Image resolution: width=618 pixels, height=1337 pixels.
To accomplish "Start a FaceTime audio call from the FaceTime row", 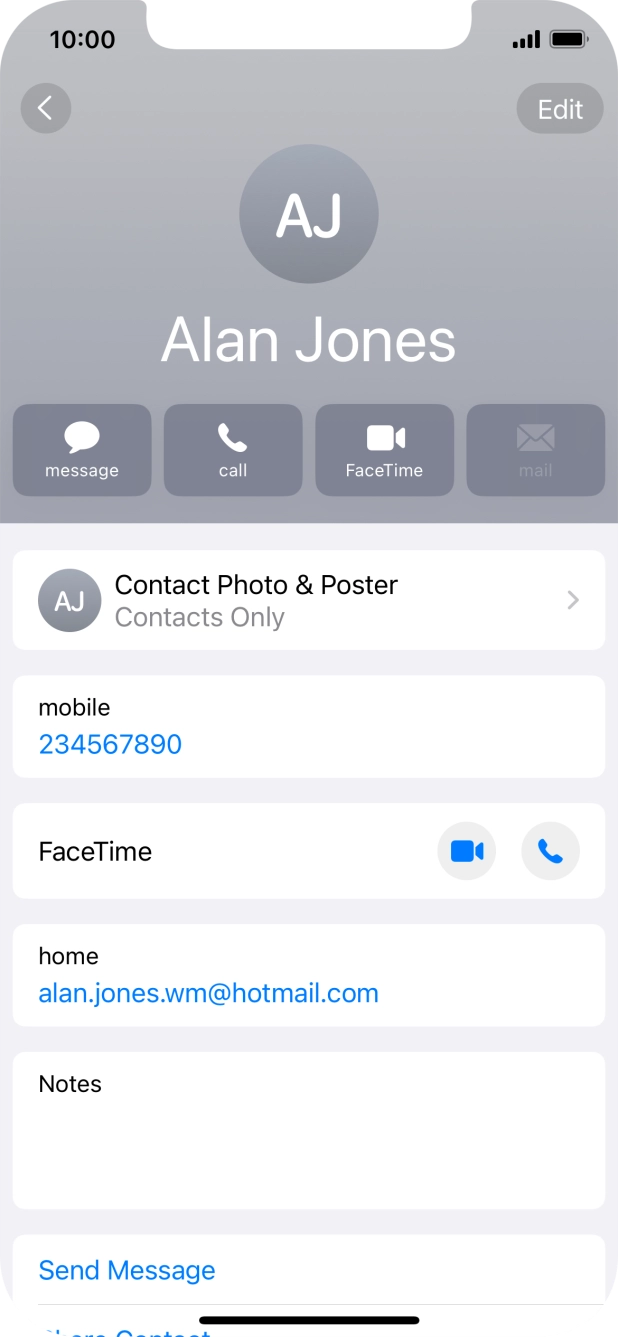I will pos(550,851).
